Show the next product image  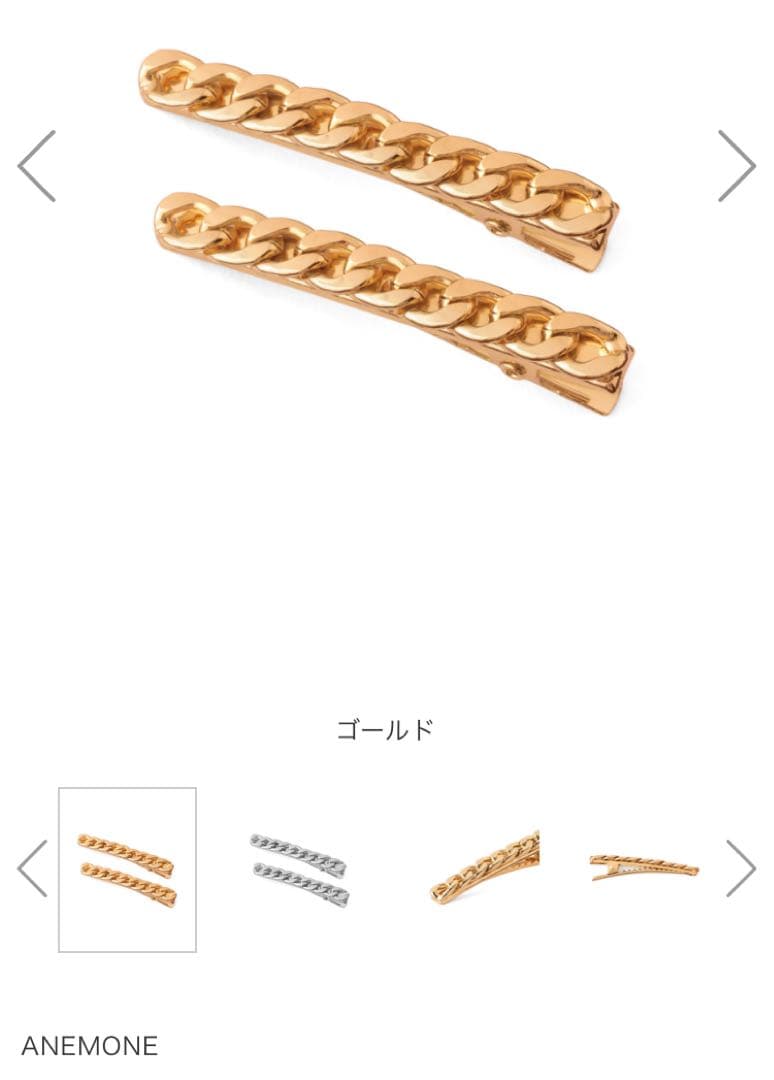736,166
